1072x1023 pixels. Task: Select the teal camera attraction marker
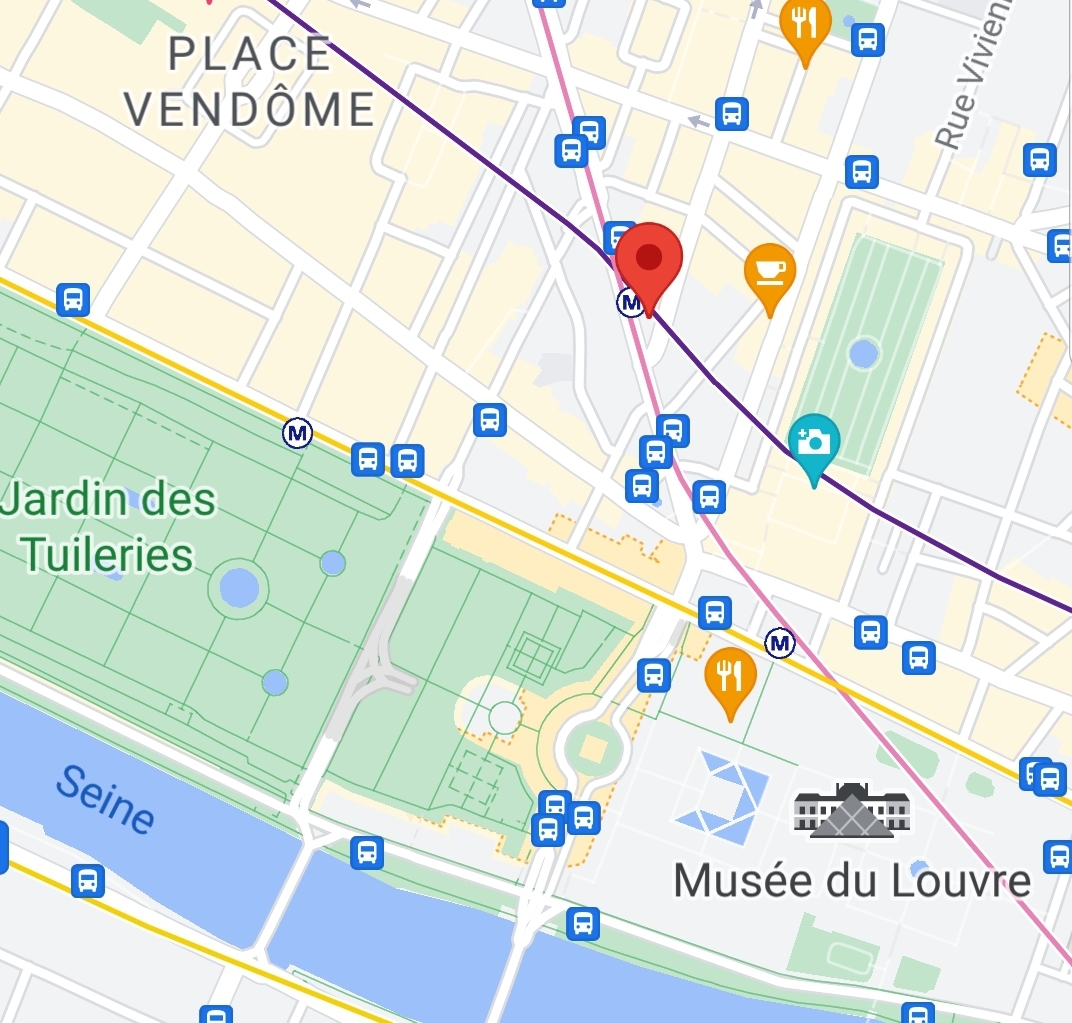point(814,444)
